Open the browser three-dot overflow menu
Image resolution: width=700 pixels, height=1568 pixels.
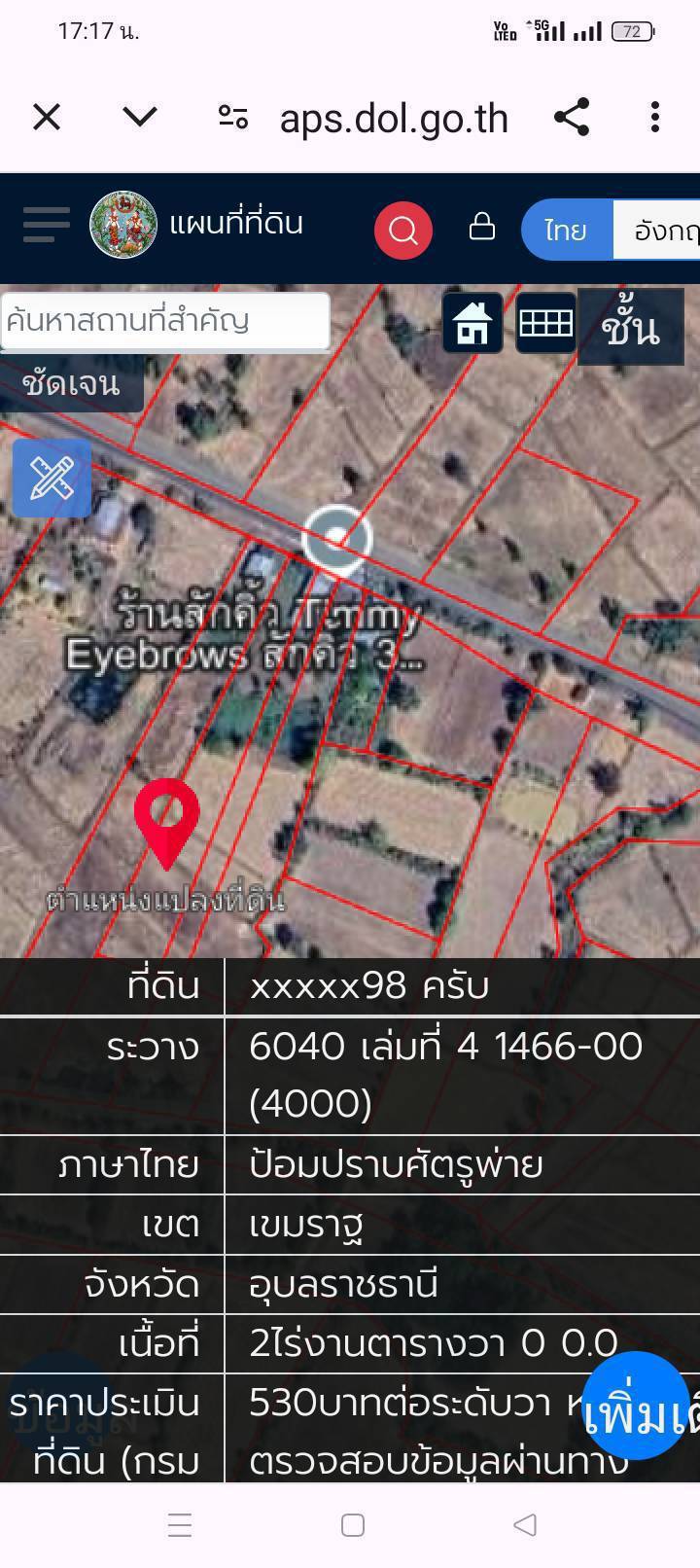pyautogui.click(x=654, y=117)
